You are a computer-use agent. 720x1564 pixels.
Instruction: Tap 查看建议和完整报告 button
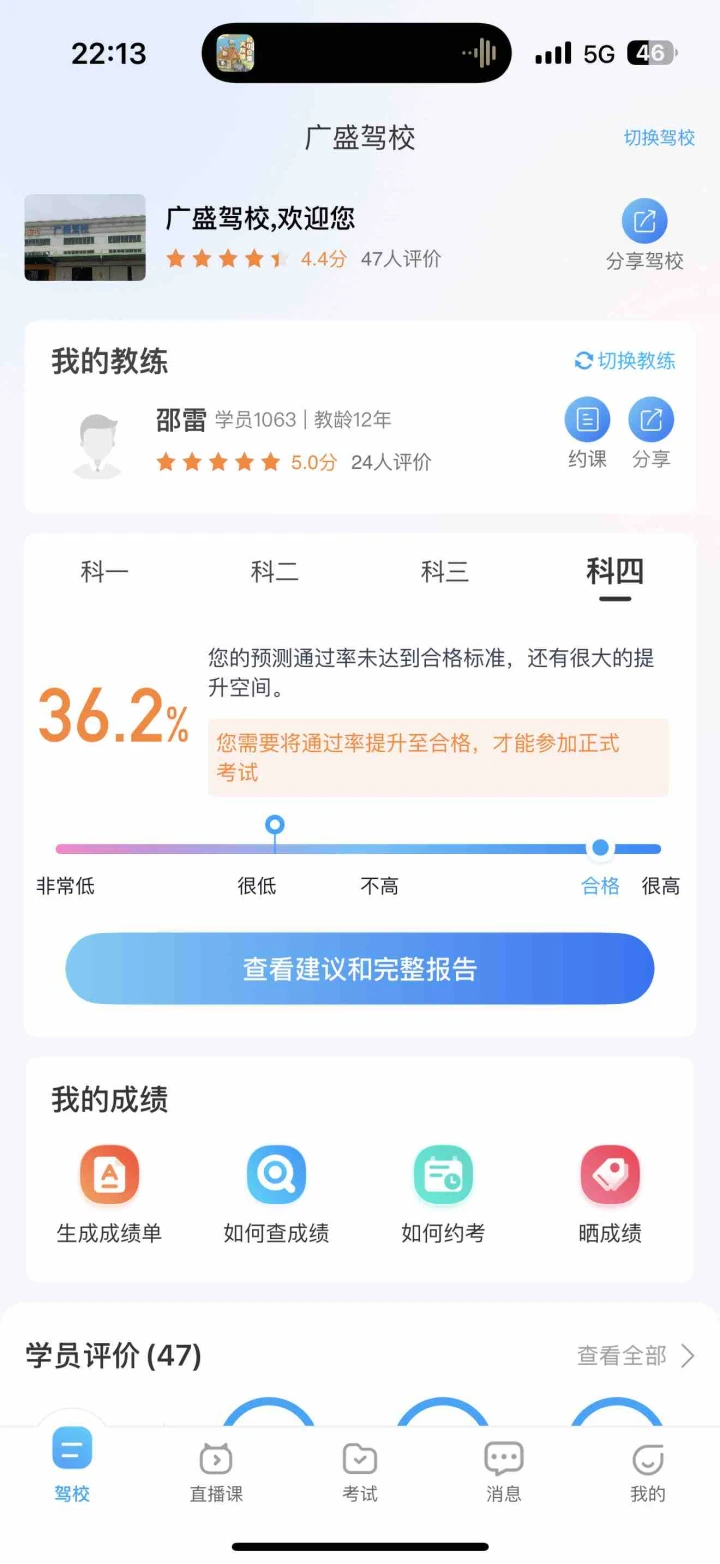click(360, 968)
